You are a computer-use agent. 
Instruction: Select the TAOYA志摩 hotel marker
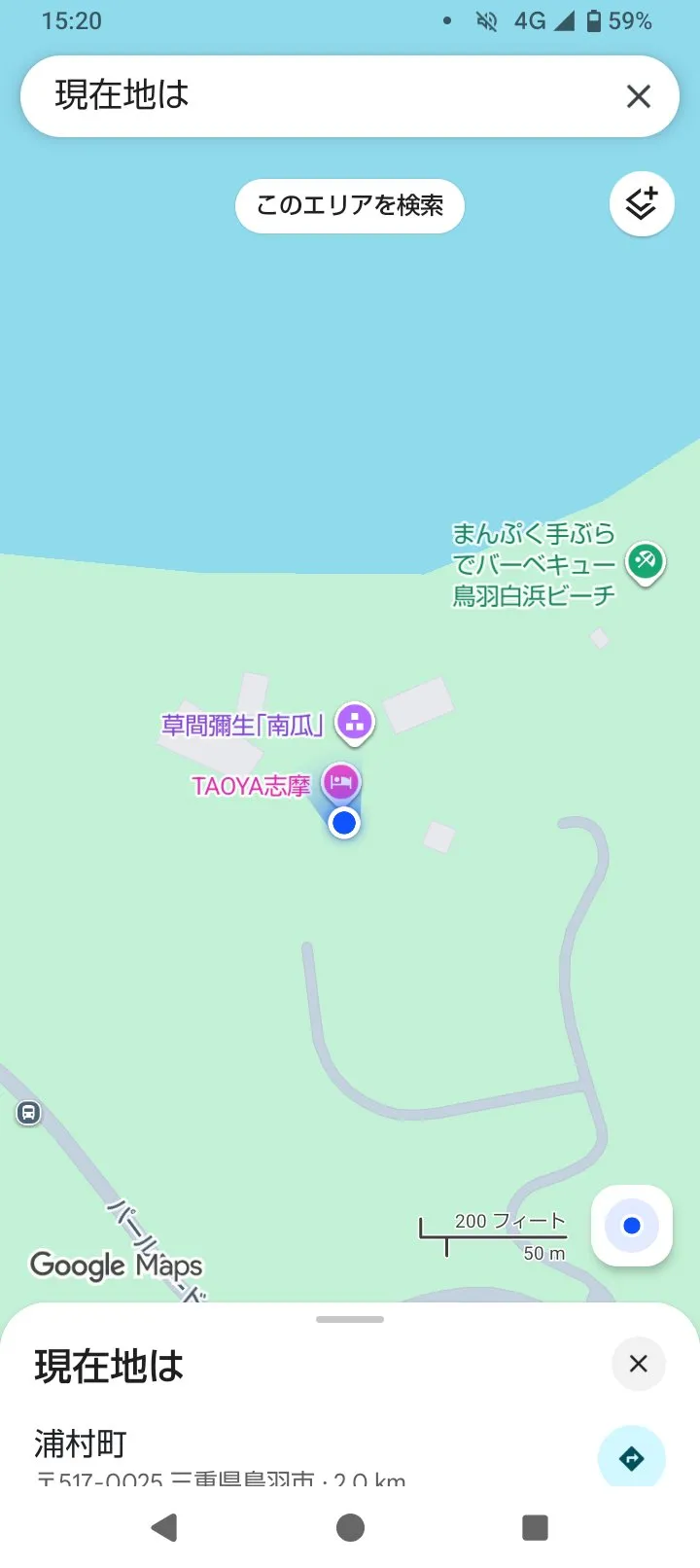[x=340, y=782]
